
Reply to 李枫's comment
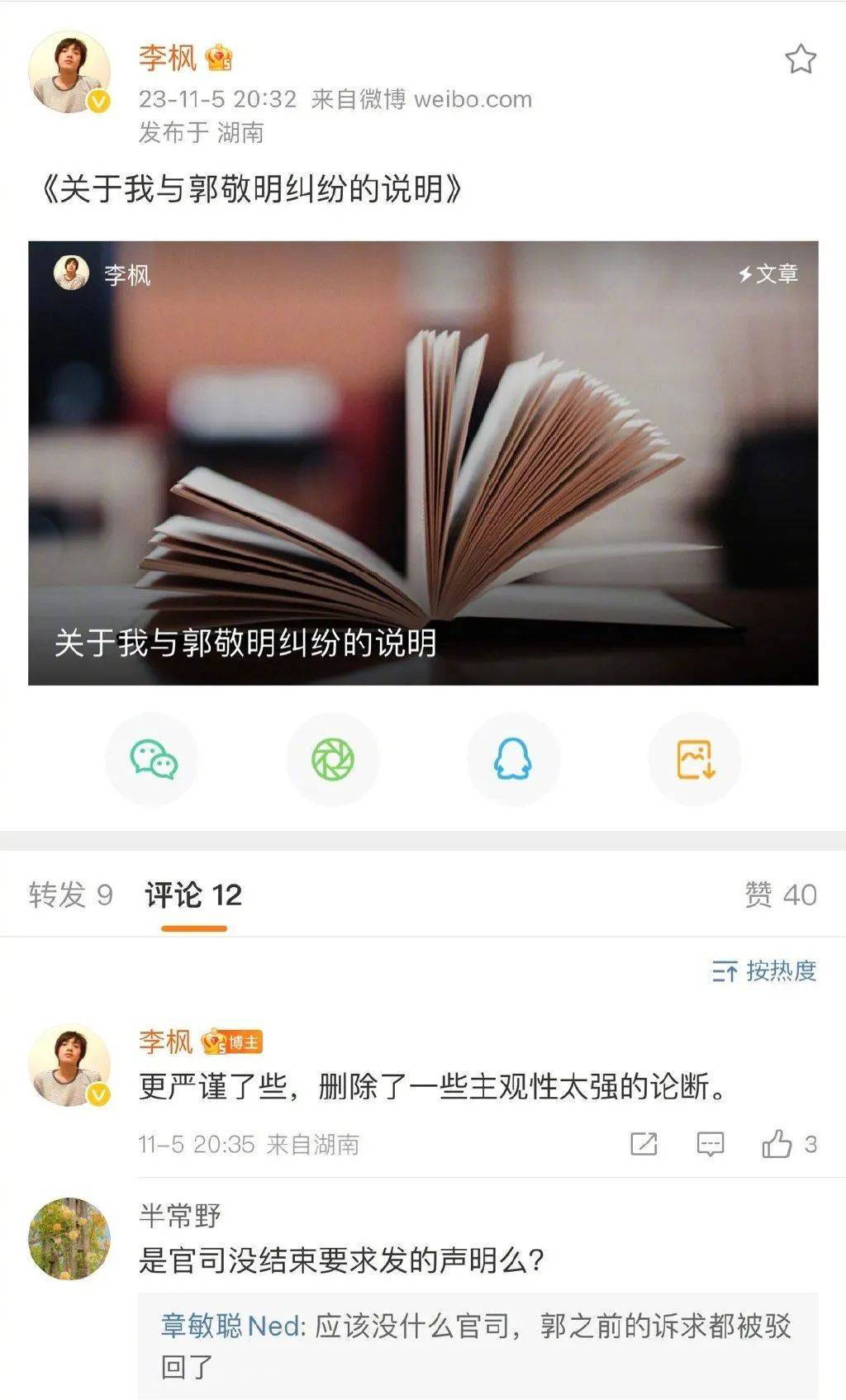pyautogui.click(x=711, y=1144)
